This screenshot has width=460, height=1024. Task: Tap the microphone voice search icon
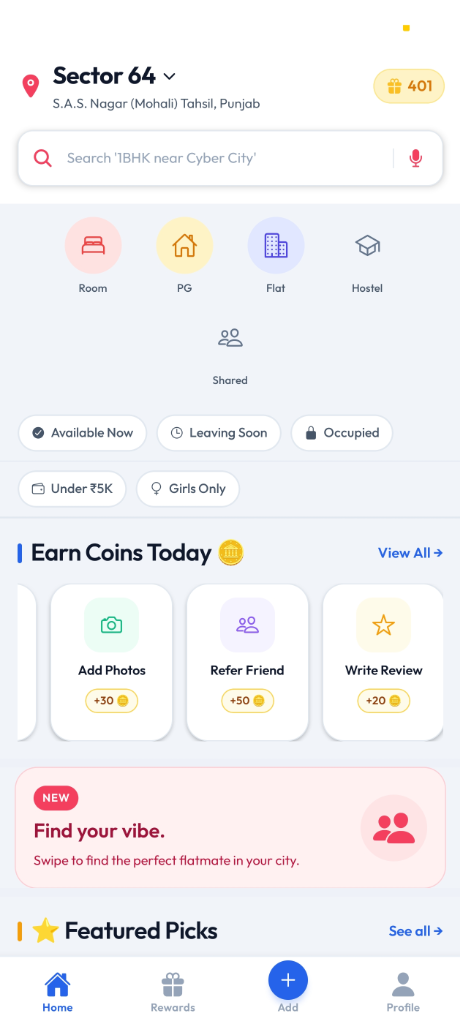[x=416, y=158]
